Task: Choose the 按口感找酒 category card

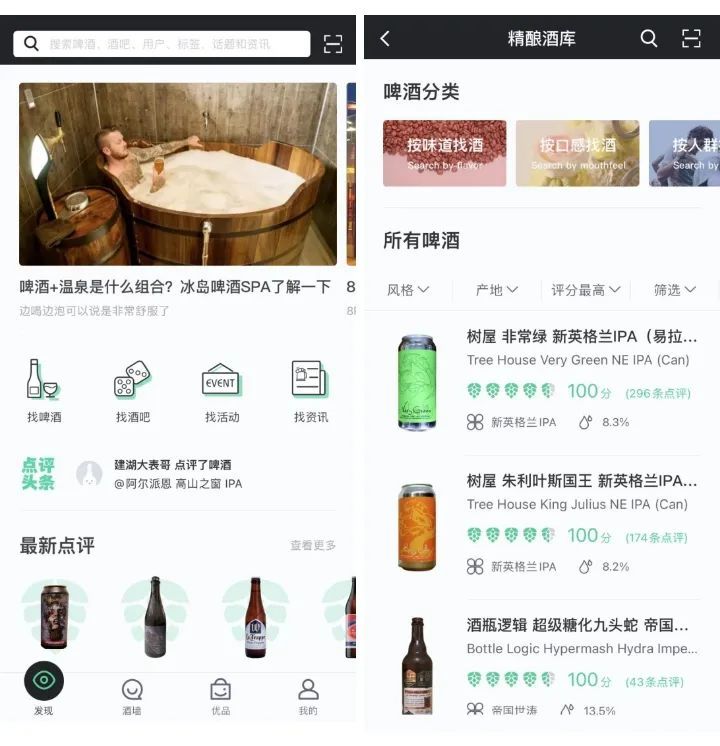Action: 577,153
